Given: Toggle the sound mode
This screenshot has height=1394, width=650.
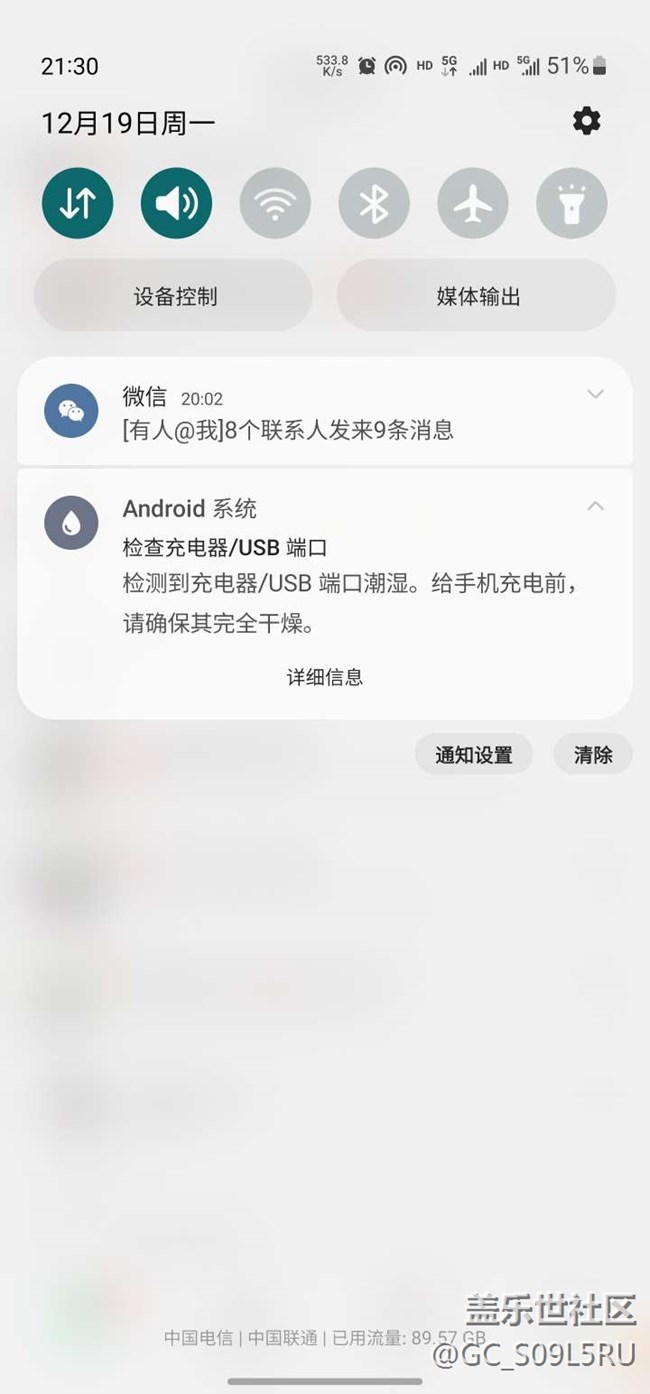Looking at the screenshot, I should 176,203.
